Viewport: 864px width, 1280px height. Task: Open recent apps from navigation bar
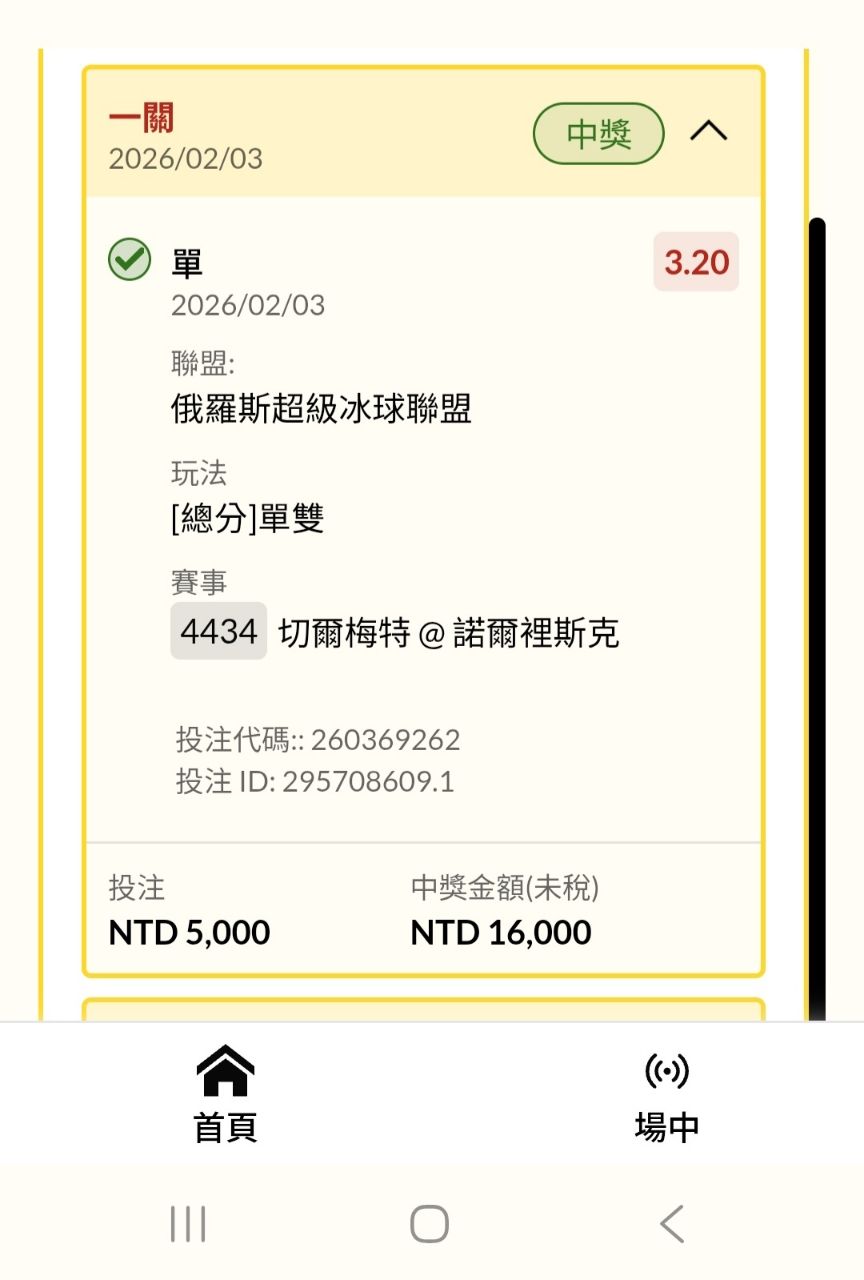tap(188, 1223)
